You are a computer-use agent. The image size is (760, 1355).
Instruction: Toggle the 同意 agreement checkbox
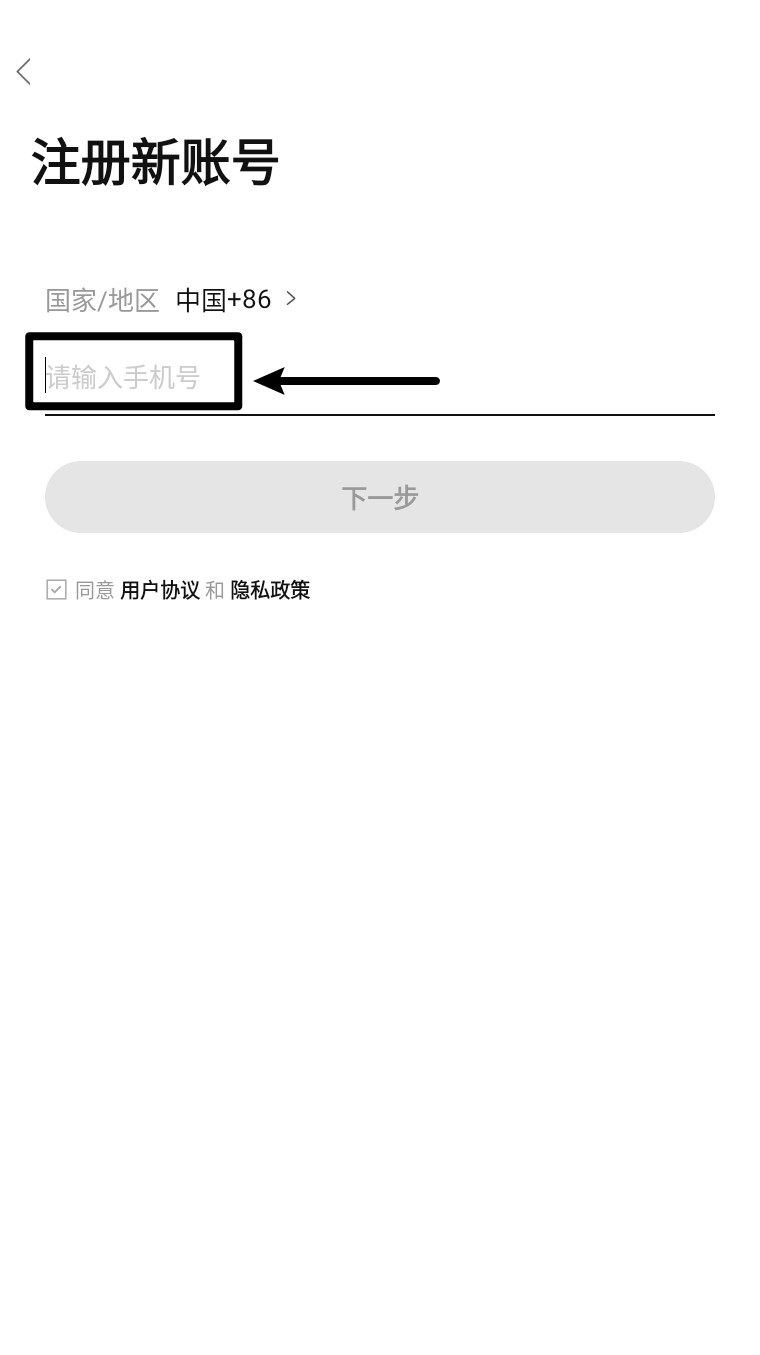[56, 590]
